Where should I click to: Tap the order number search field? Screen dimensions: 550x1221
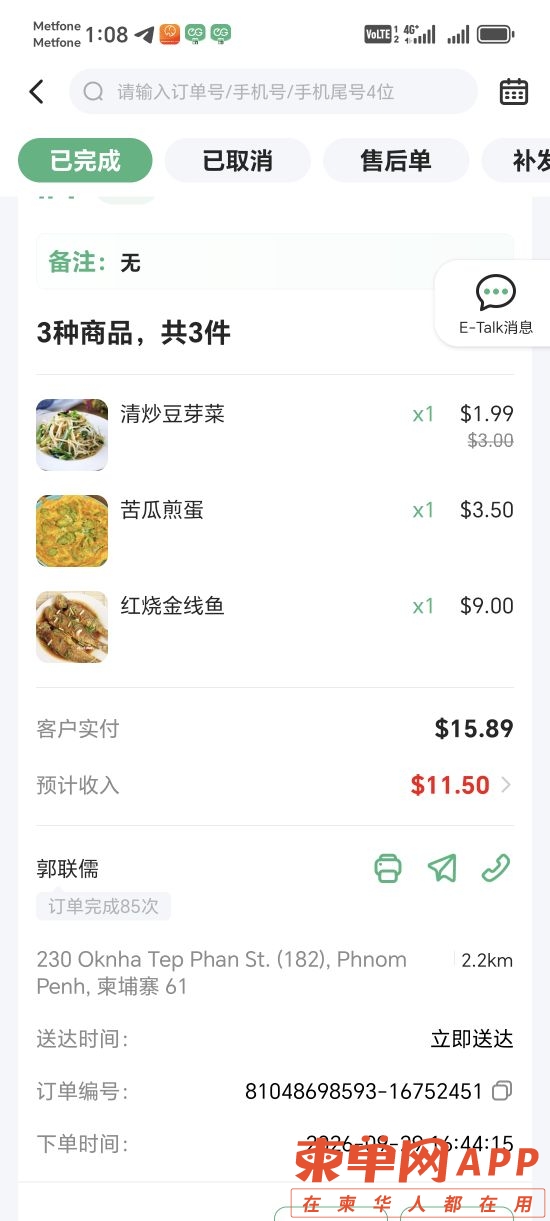click(273, 92)
